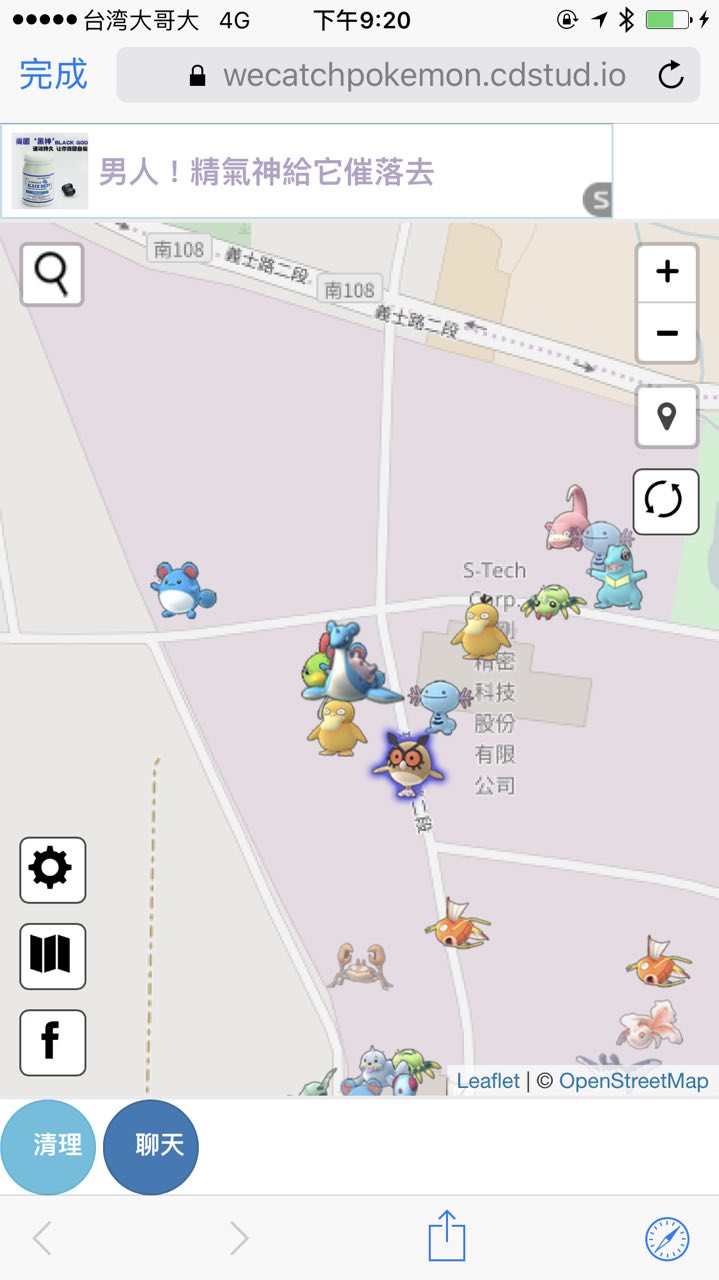This screenshot has width=719, height=1280.
Task: Open the folded map button
Action: tap(52, 956)
